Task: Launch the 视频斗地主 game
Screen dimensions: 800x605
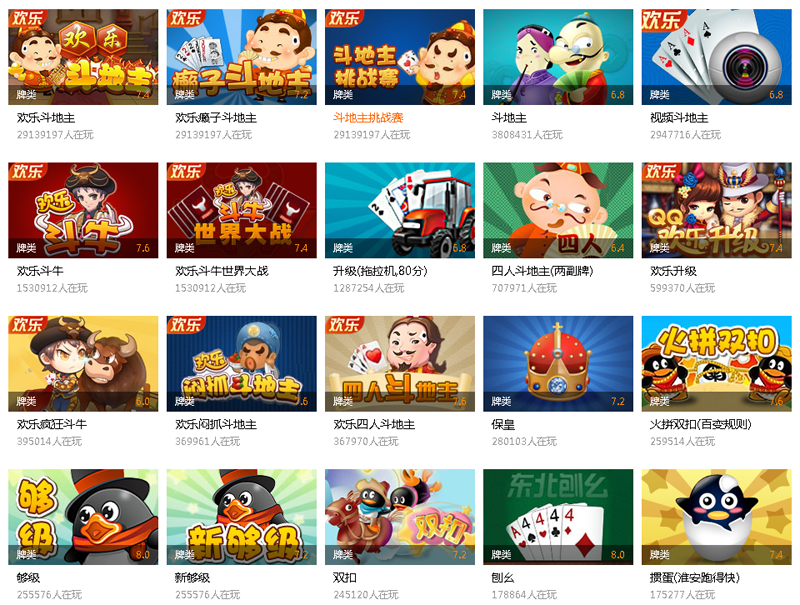Action: pyautogui.click(x=716, y=57)
